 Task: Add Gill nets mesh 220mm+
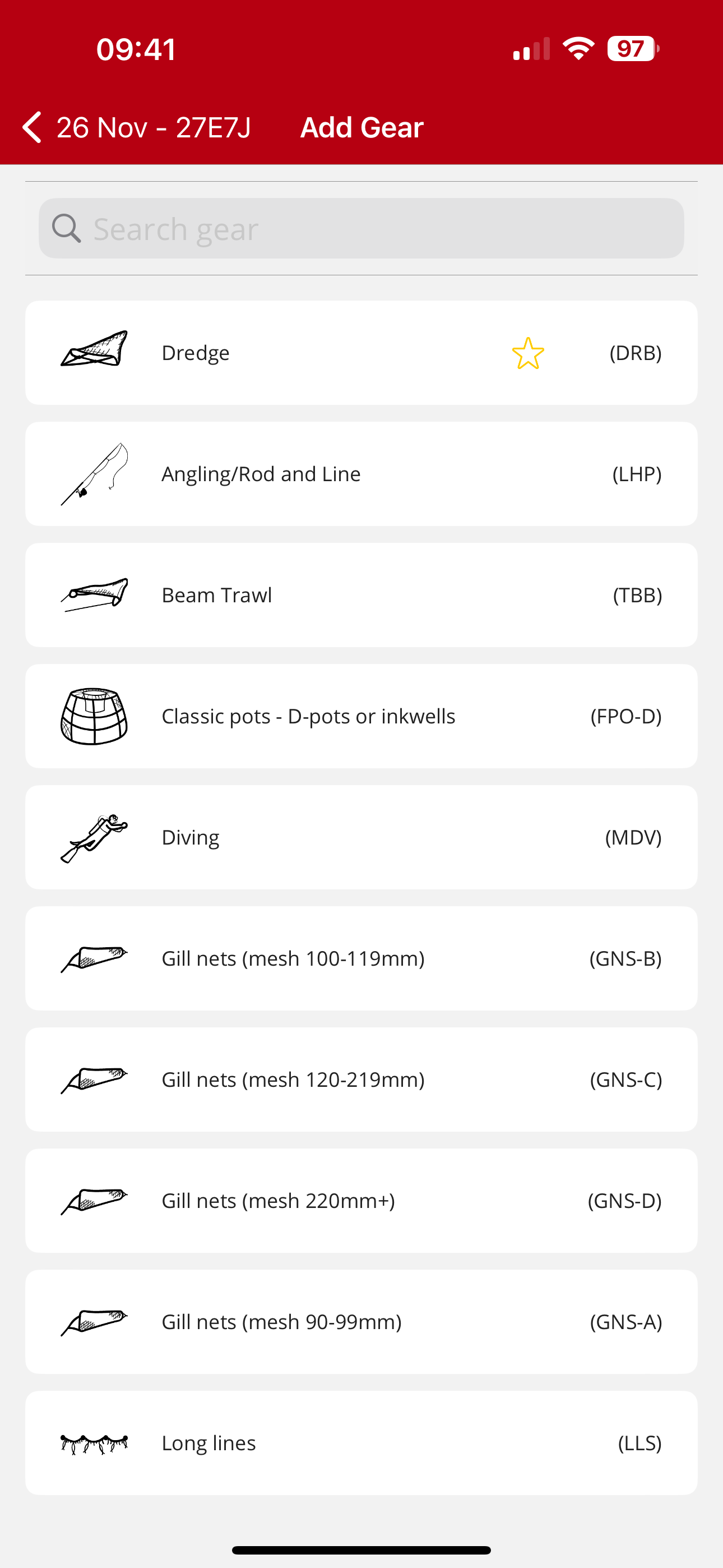[361, 1201]
